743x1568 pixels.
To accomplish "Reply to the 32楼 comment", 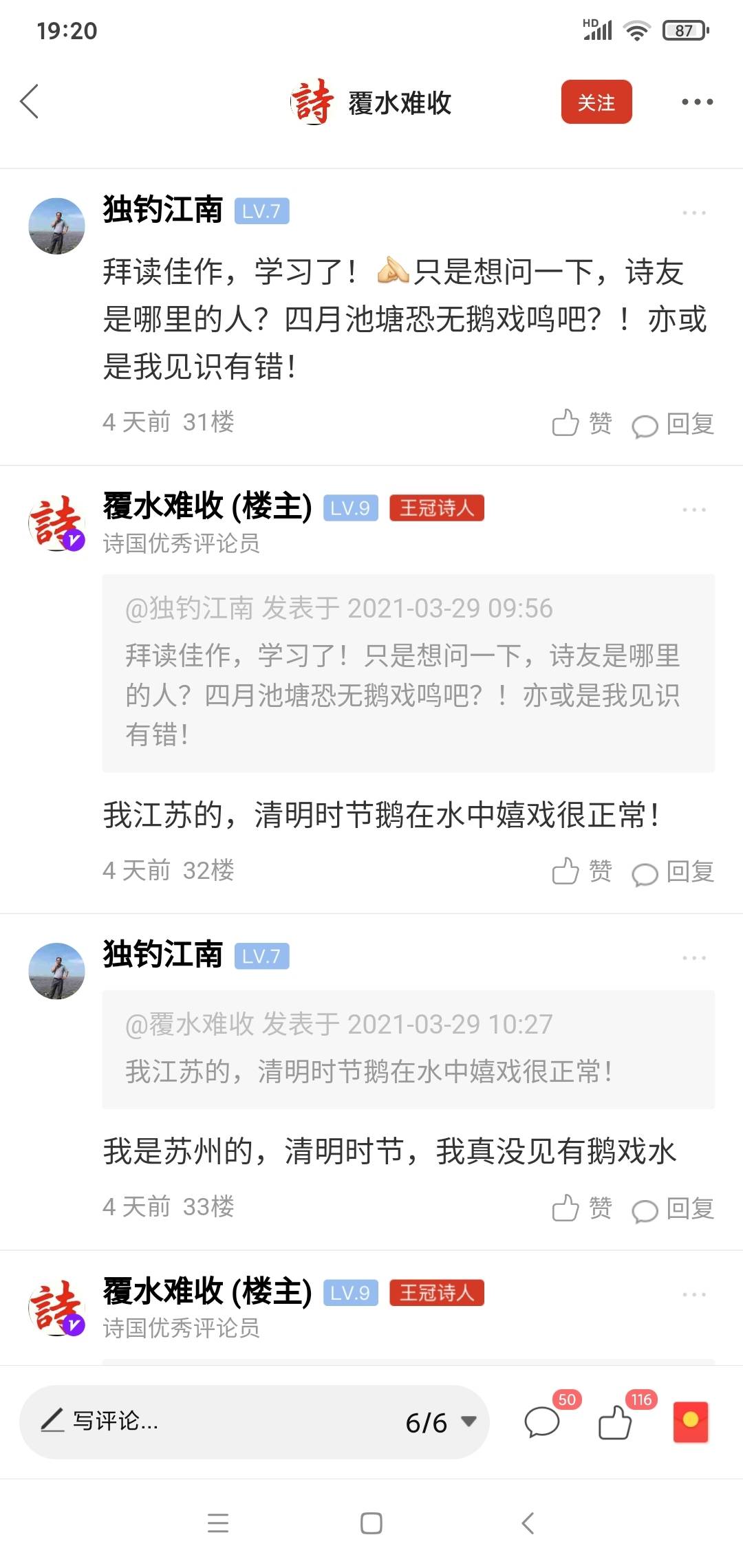I will click(x=673, y=873).
